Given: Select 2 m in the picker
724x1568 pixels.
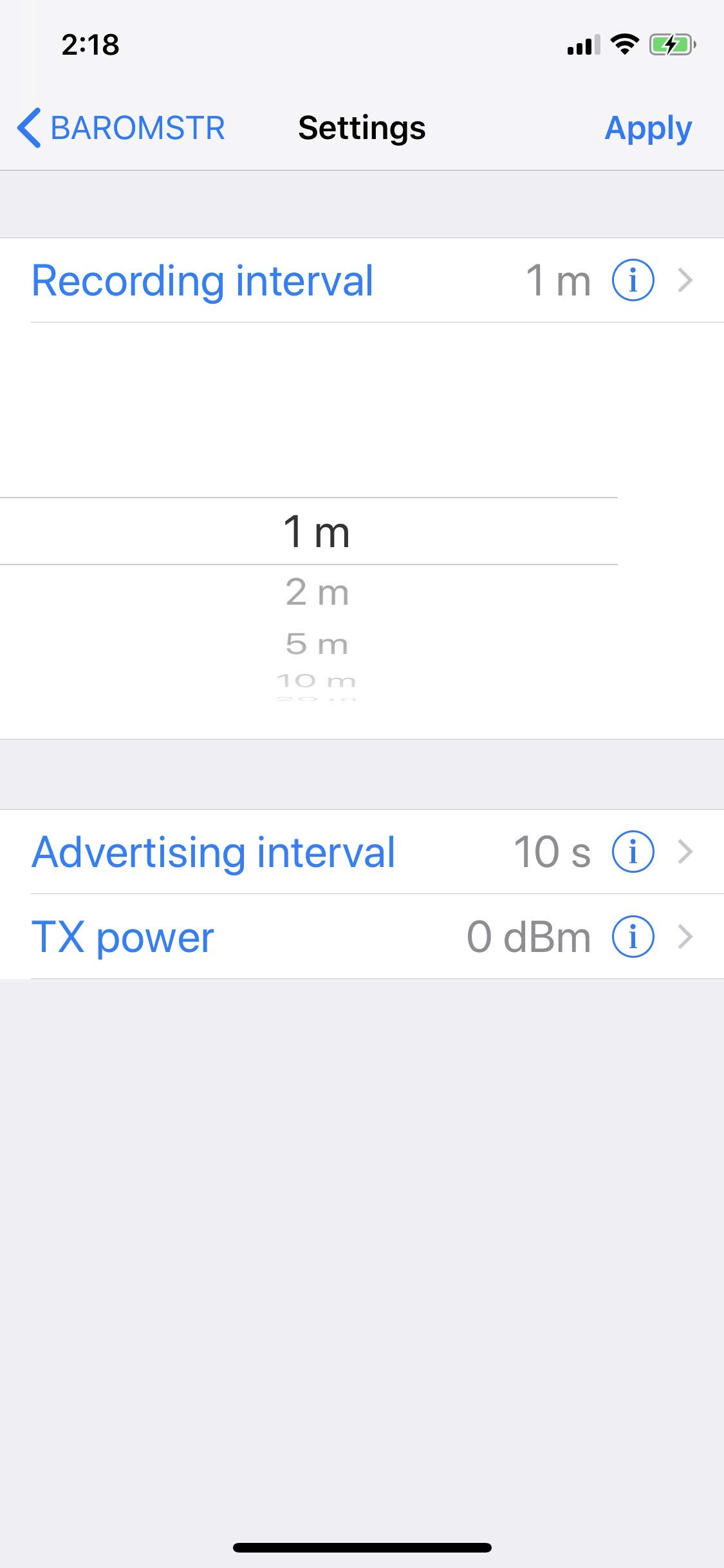Looking at the screenshot, I should pos(317,592).
